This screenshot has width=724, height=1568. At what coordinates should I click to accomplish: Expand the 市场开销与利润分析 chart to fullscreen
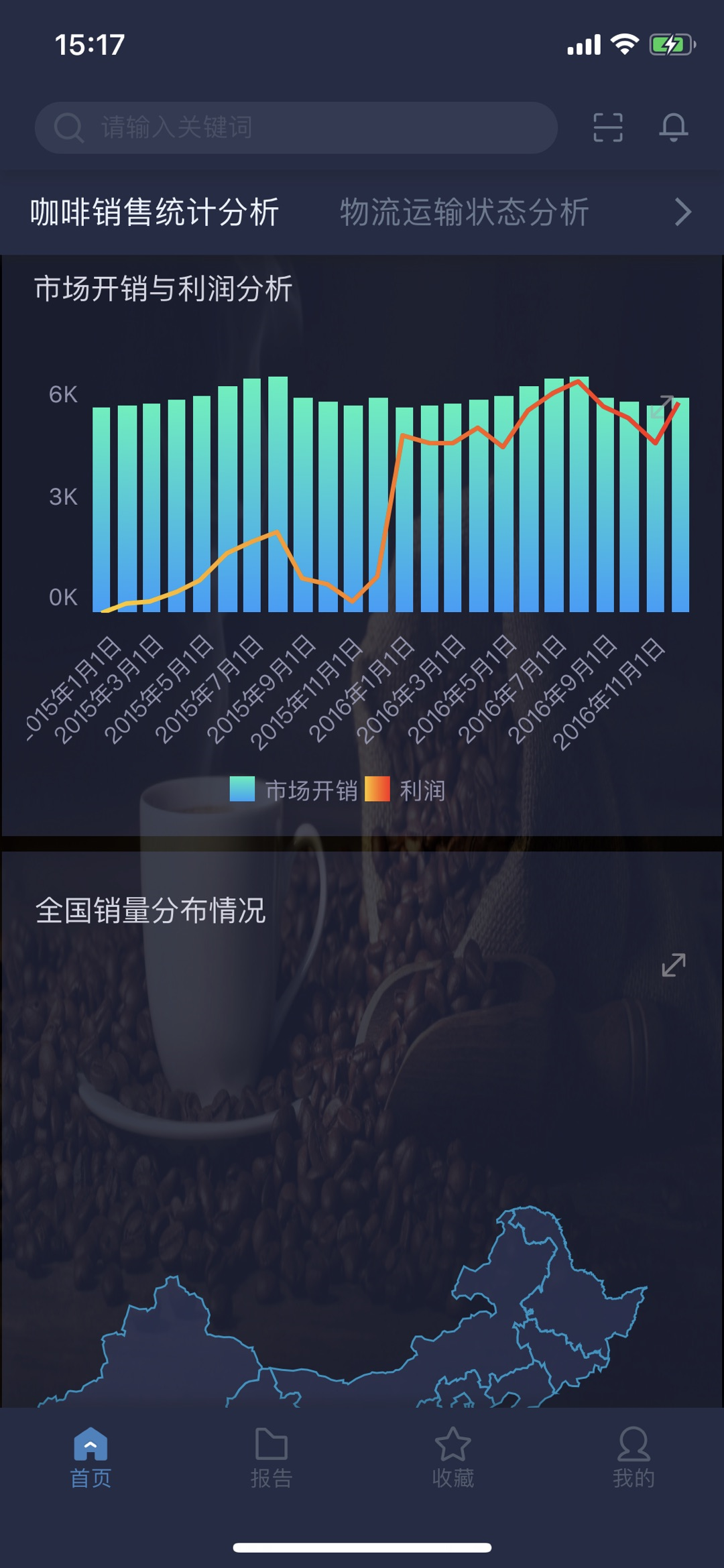click(662, 406)
